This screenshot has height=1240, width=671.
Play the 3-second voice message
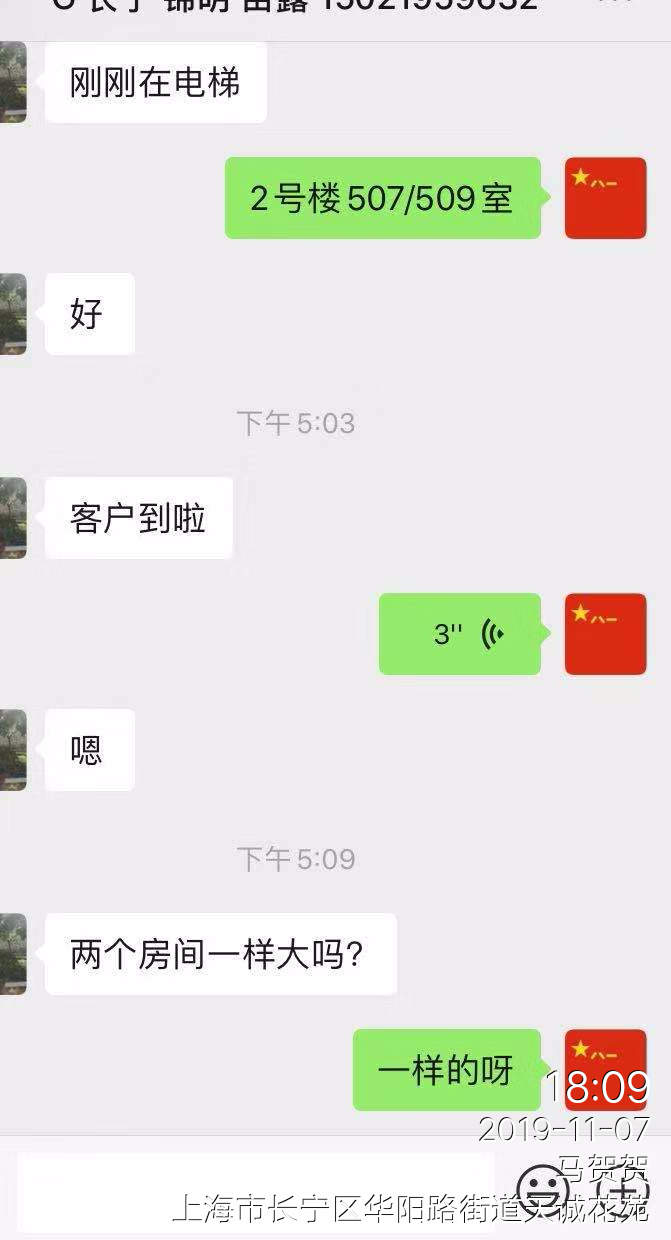460,634
